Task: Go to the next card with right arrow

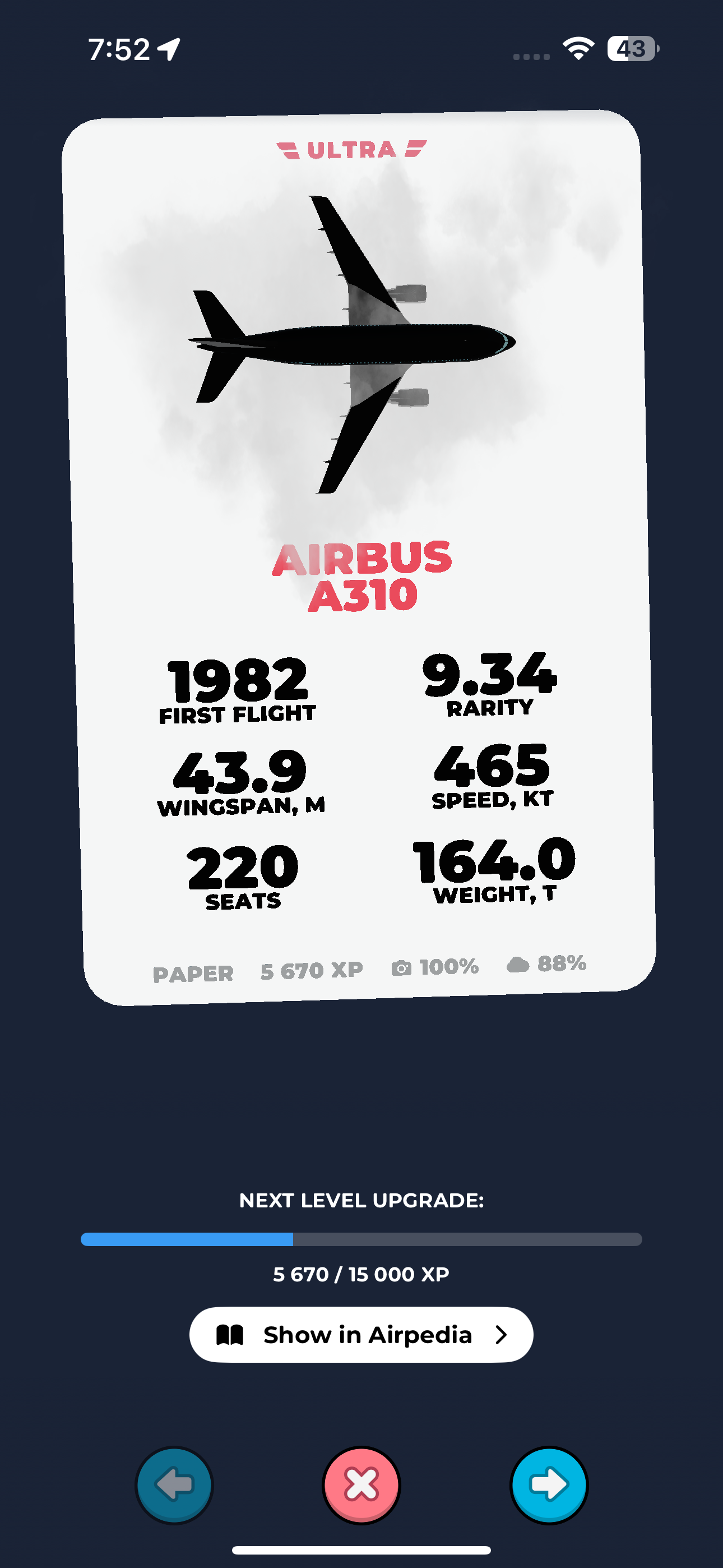Action: [x=548, y=1484]
